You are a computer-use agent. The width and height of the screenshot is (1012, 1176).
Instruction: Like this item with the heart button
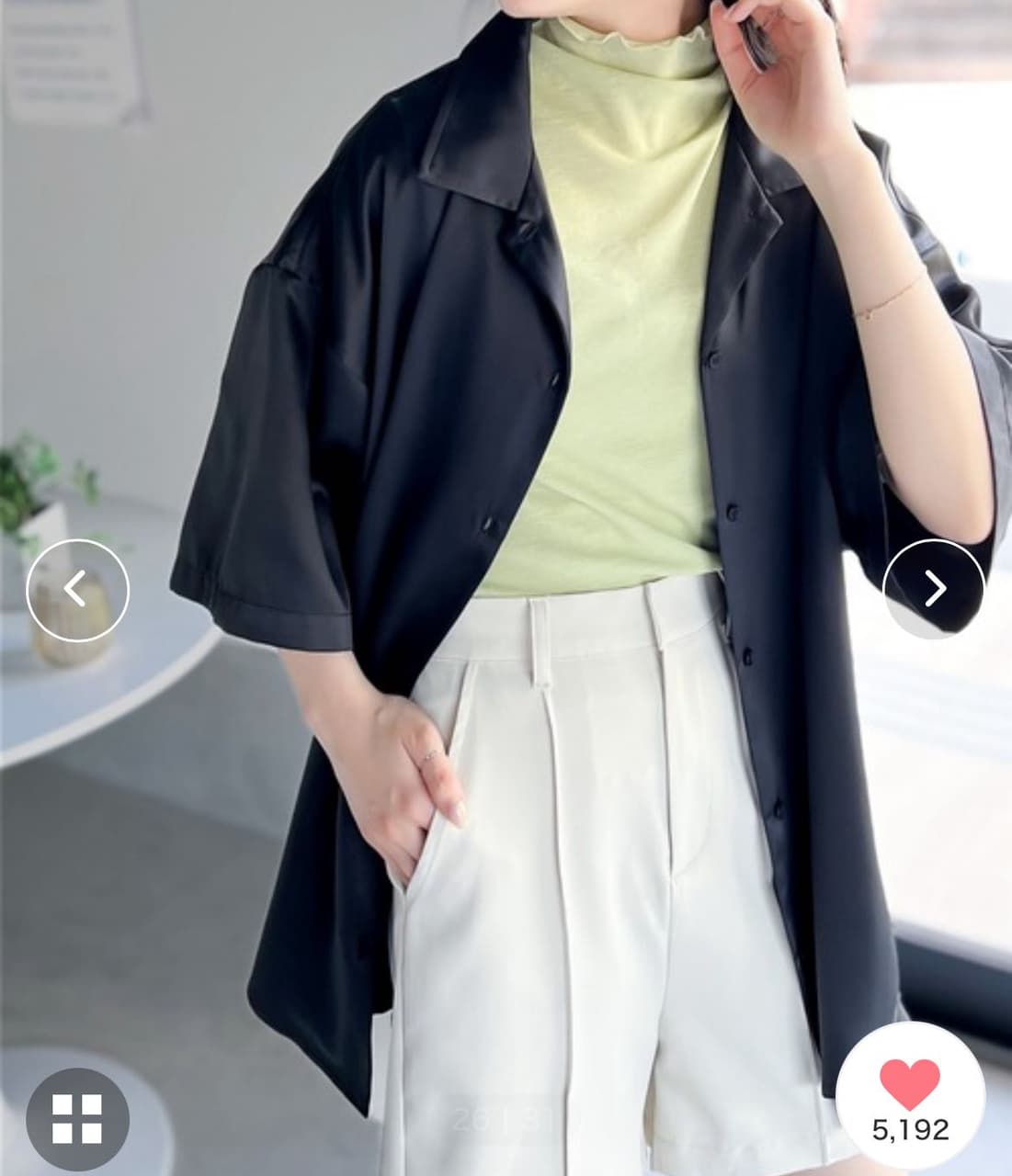(910, 1085)
